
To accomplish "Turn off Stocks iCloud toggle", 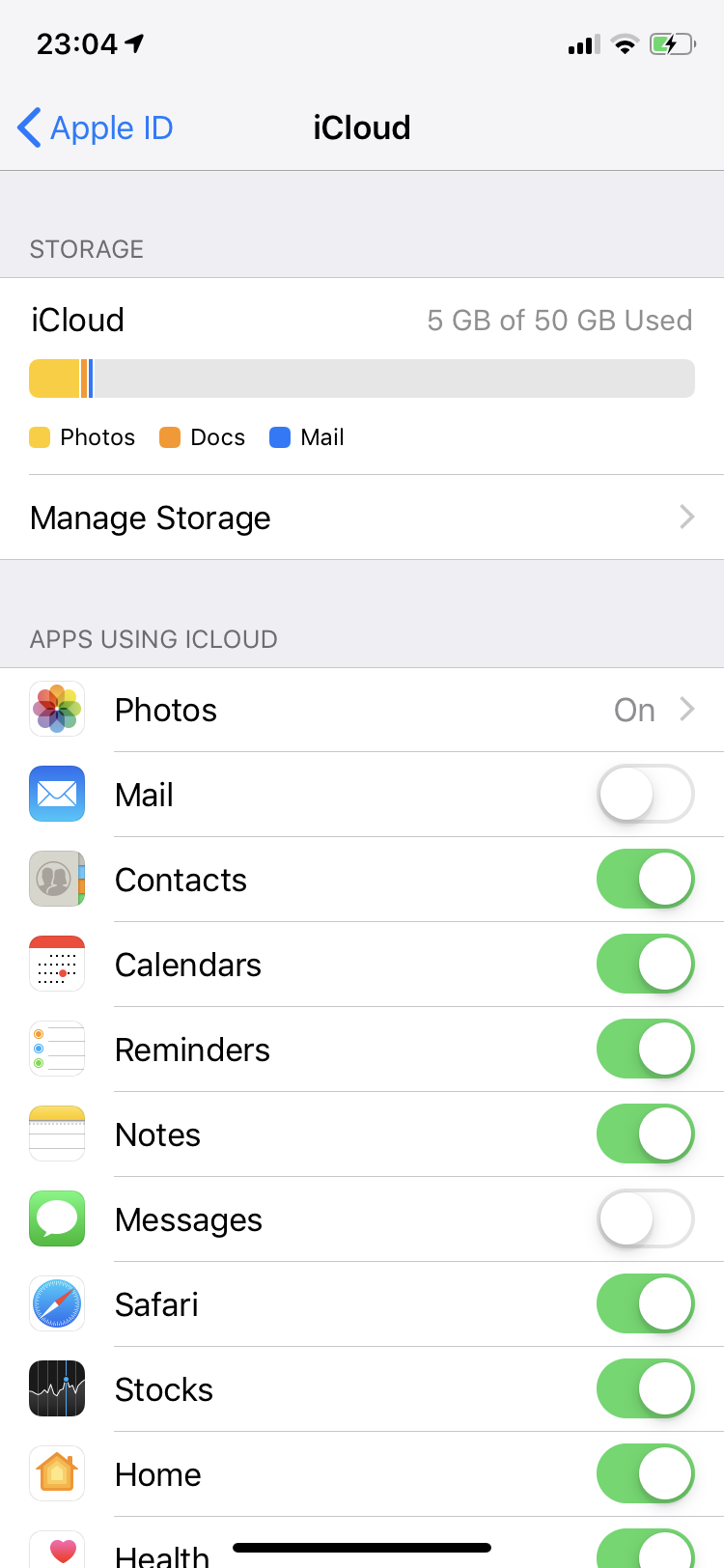I will (645, 1389).
